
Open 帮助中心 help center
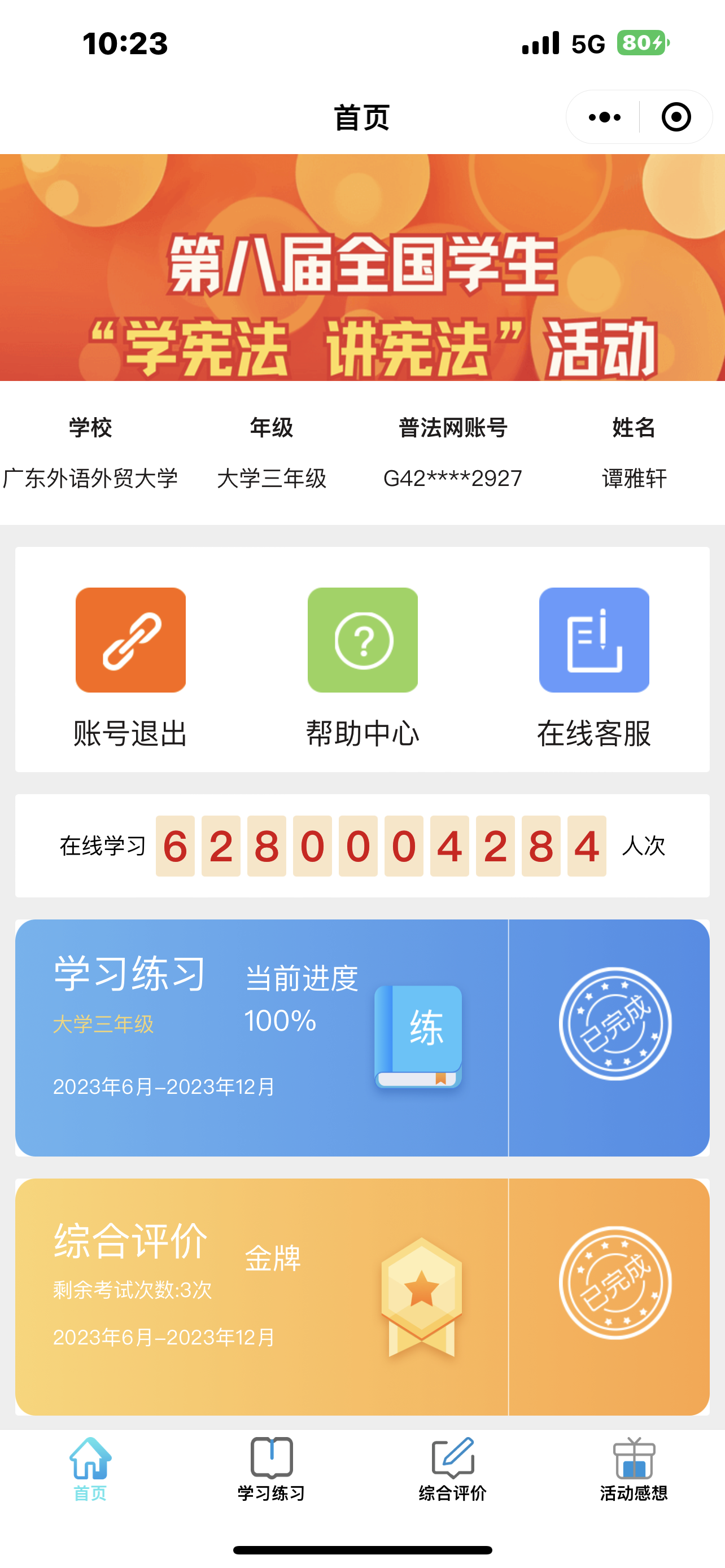tap(362, 667)
